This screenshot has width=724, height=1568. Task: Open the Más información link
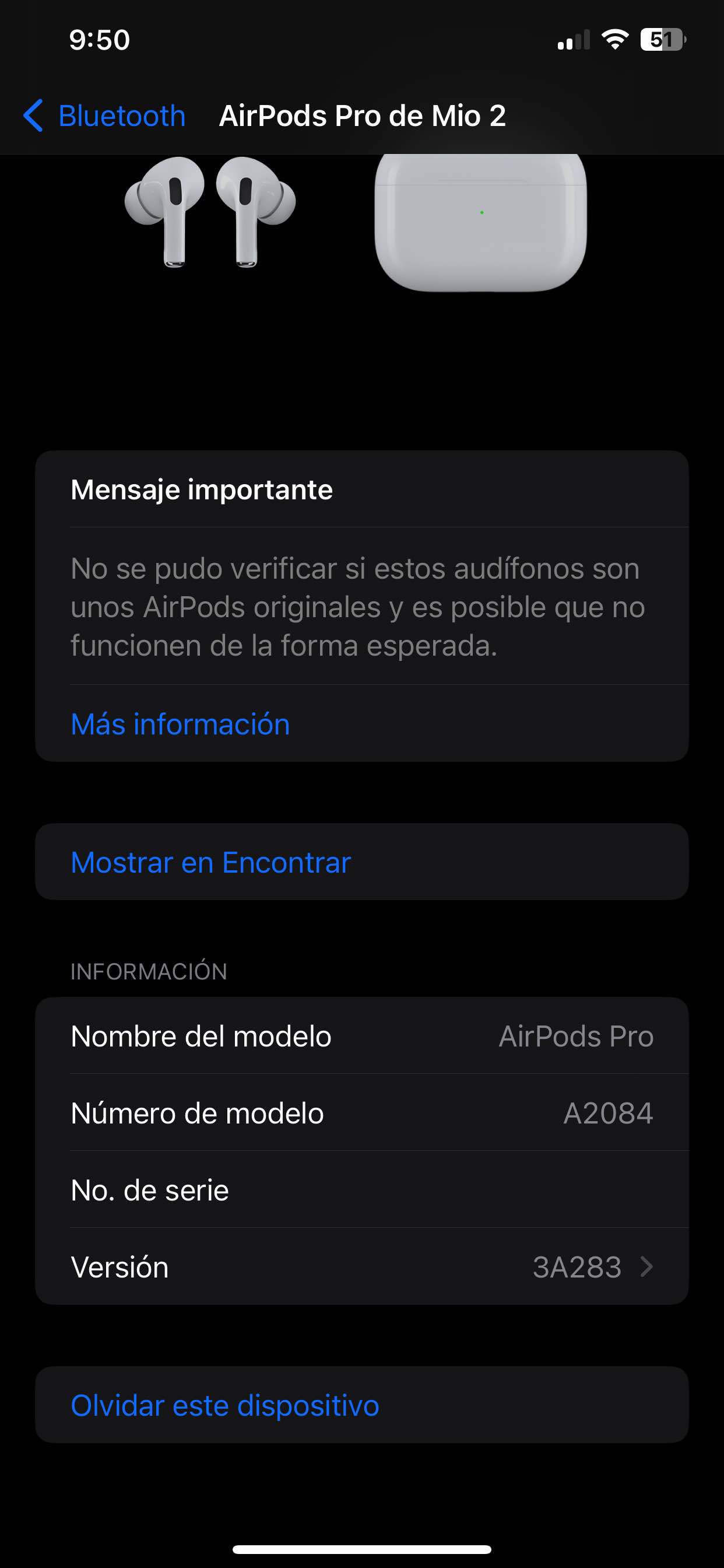180,724
